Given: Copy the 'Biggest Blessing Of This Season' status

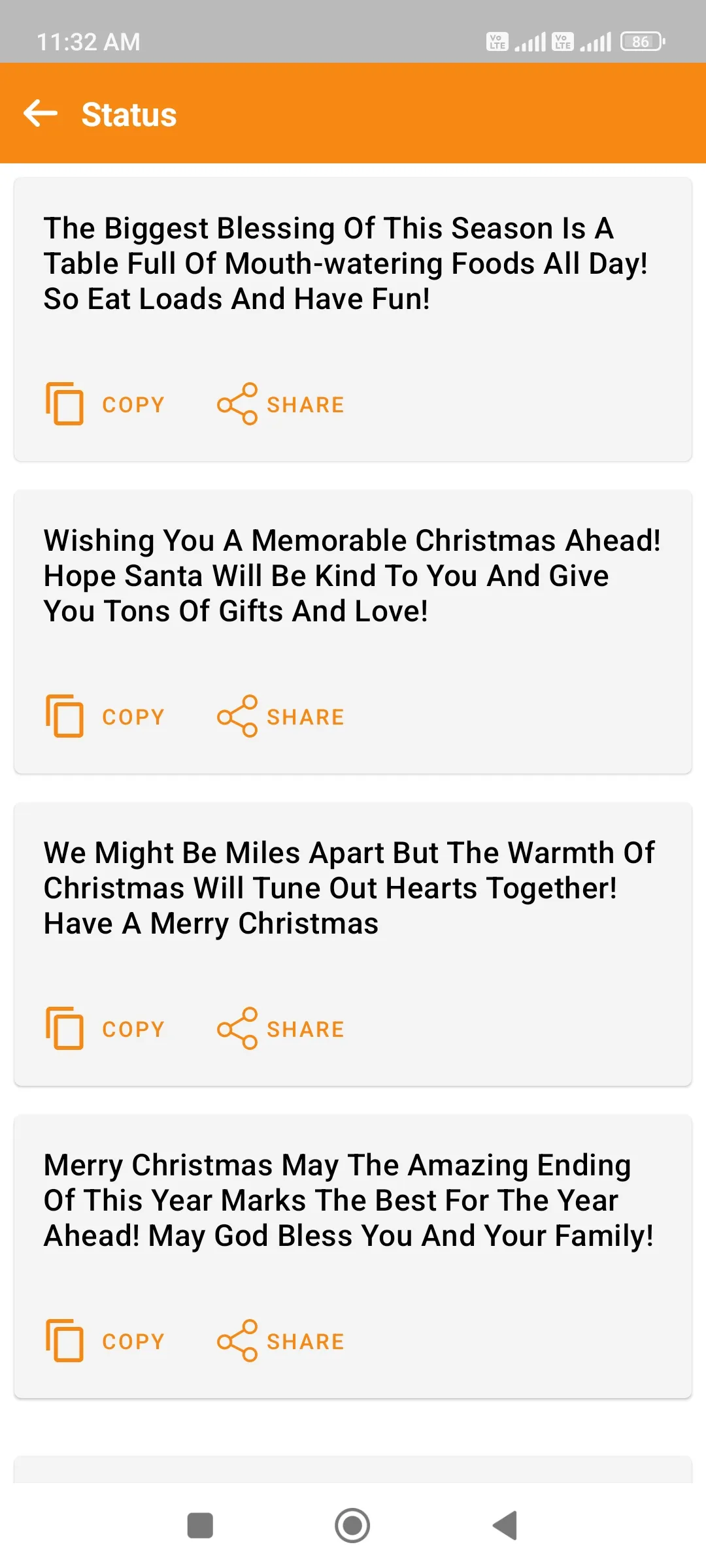Looking at the screenshot, I should [x=105, y=404].
